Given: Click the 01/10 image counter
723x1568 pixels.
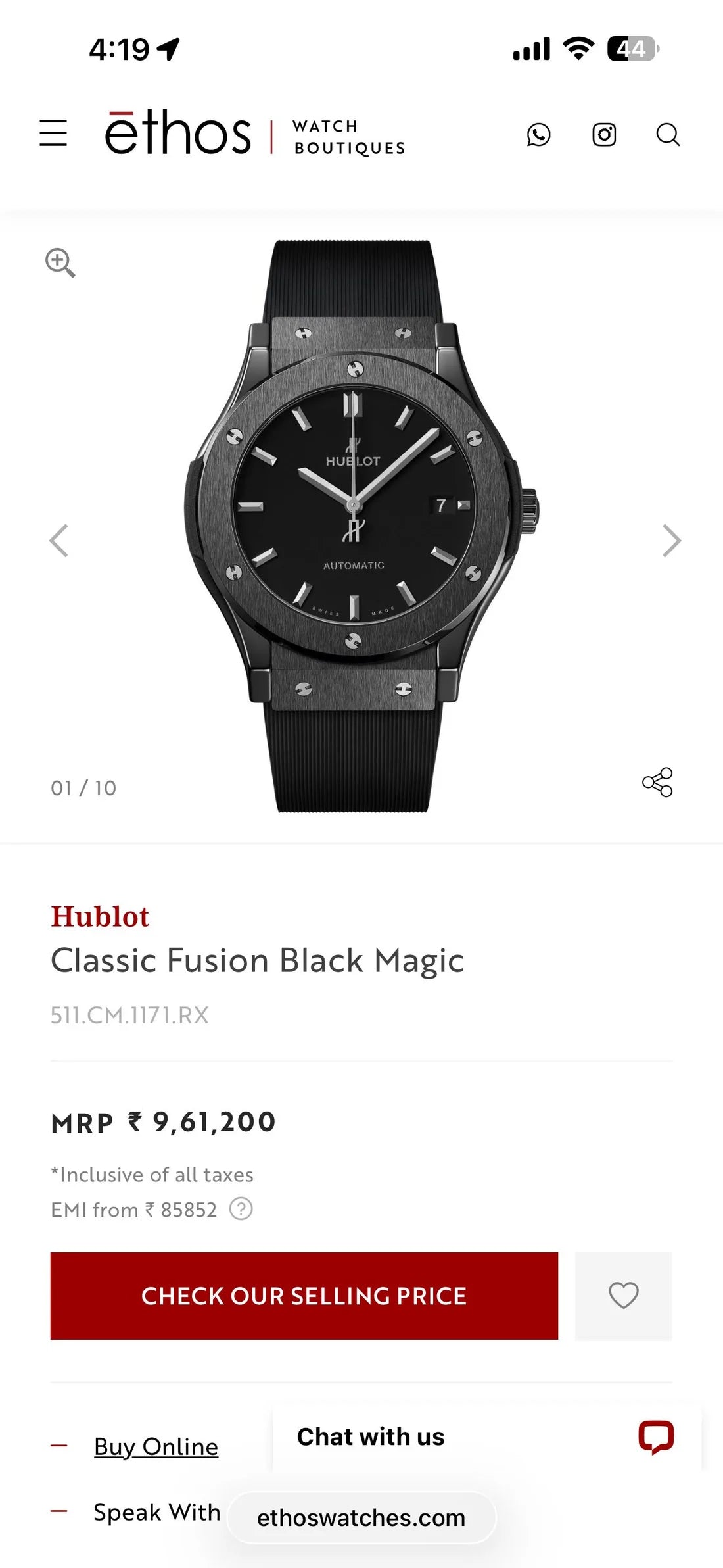Looking at the screenshot, I should [82, 787].
